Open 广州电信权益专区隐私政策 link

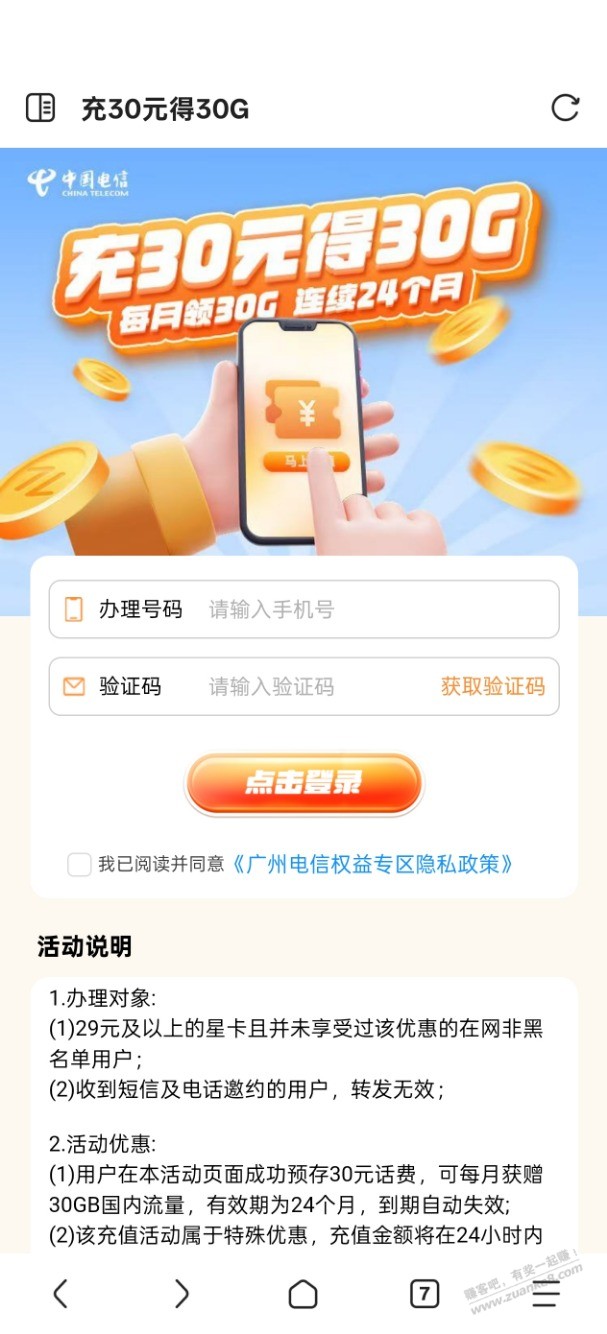373,864
